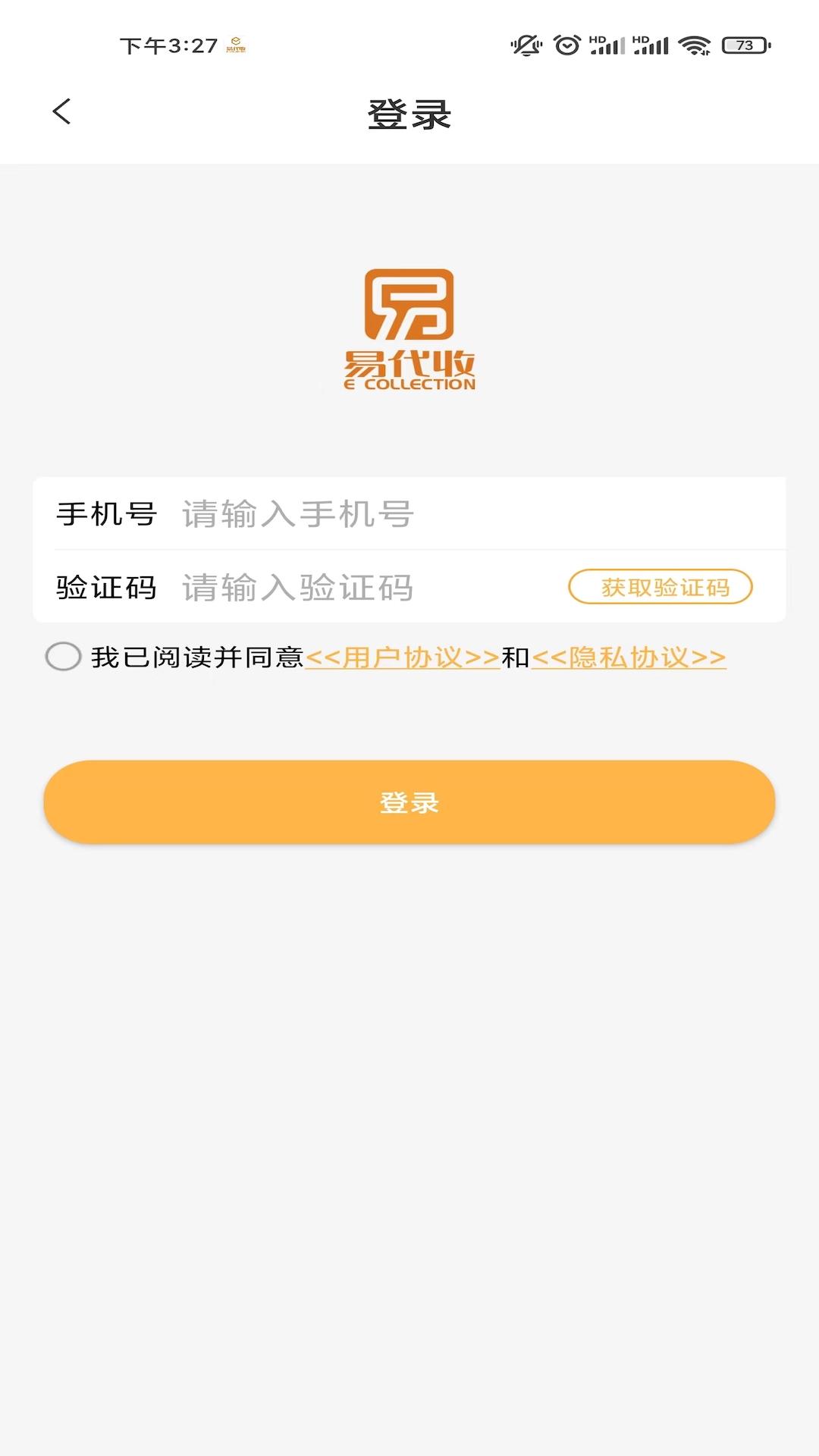This screenshot has height=1456, width=819.
Task: Click the 易代收 notification icon beside the clock
Action: (235, 43)
